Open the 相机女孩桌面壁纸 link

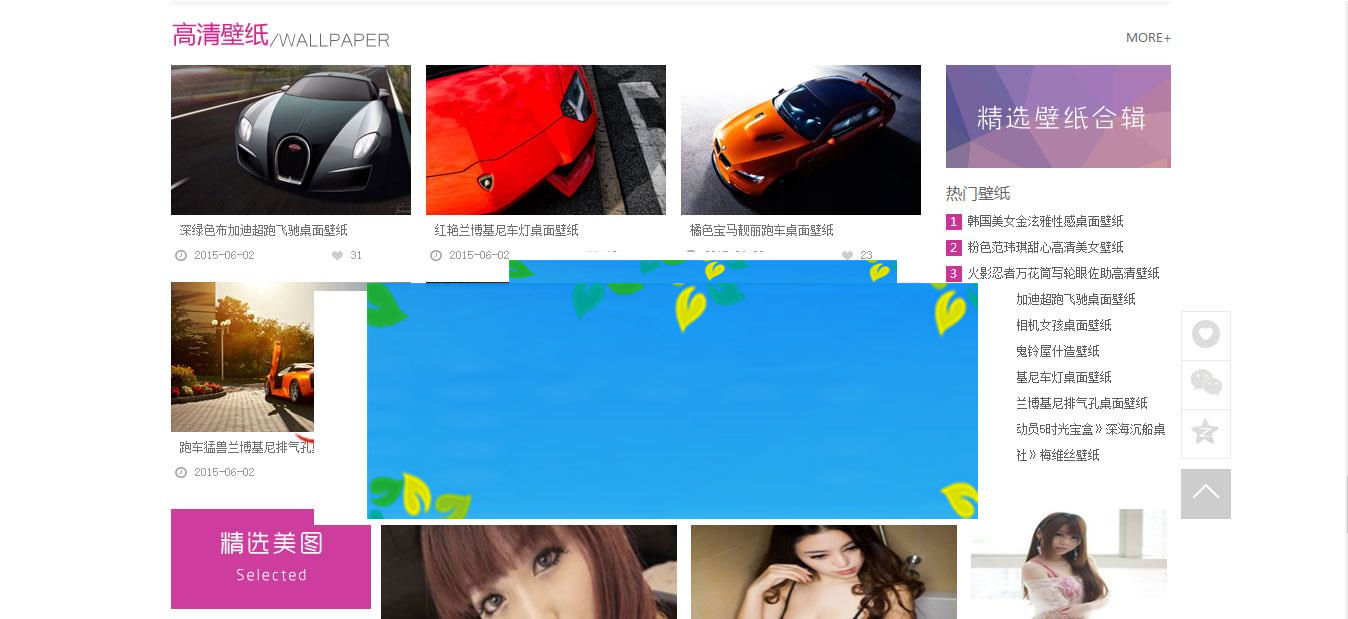point(1063,325)
